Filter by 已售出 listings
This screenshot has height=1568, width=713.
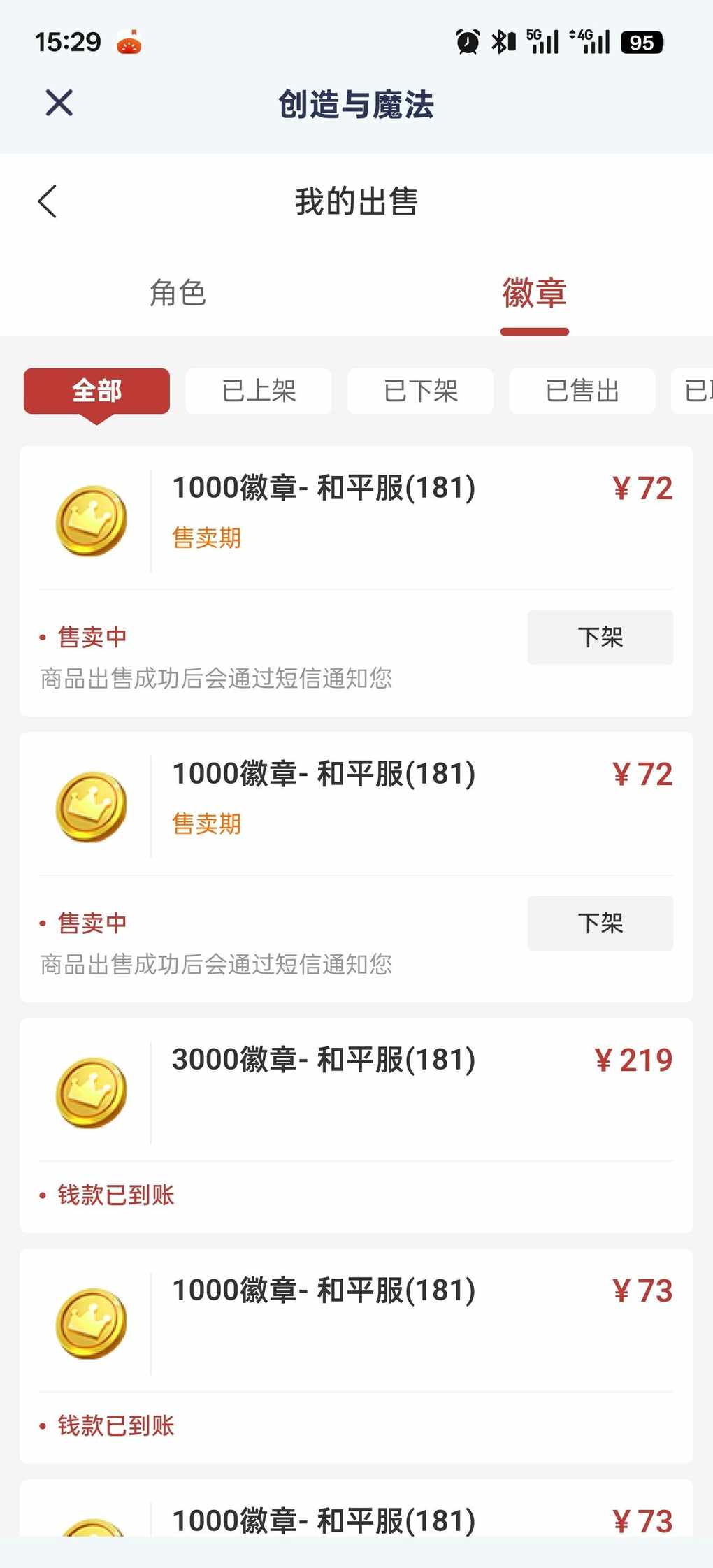point(582,391)
